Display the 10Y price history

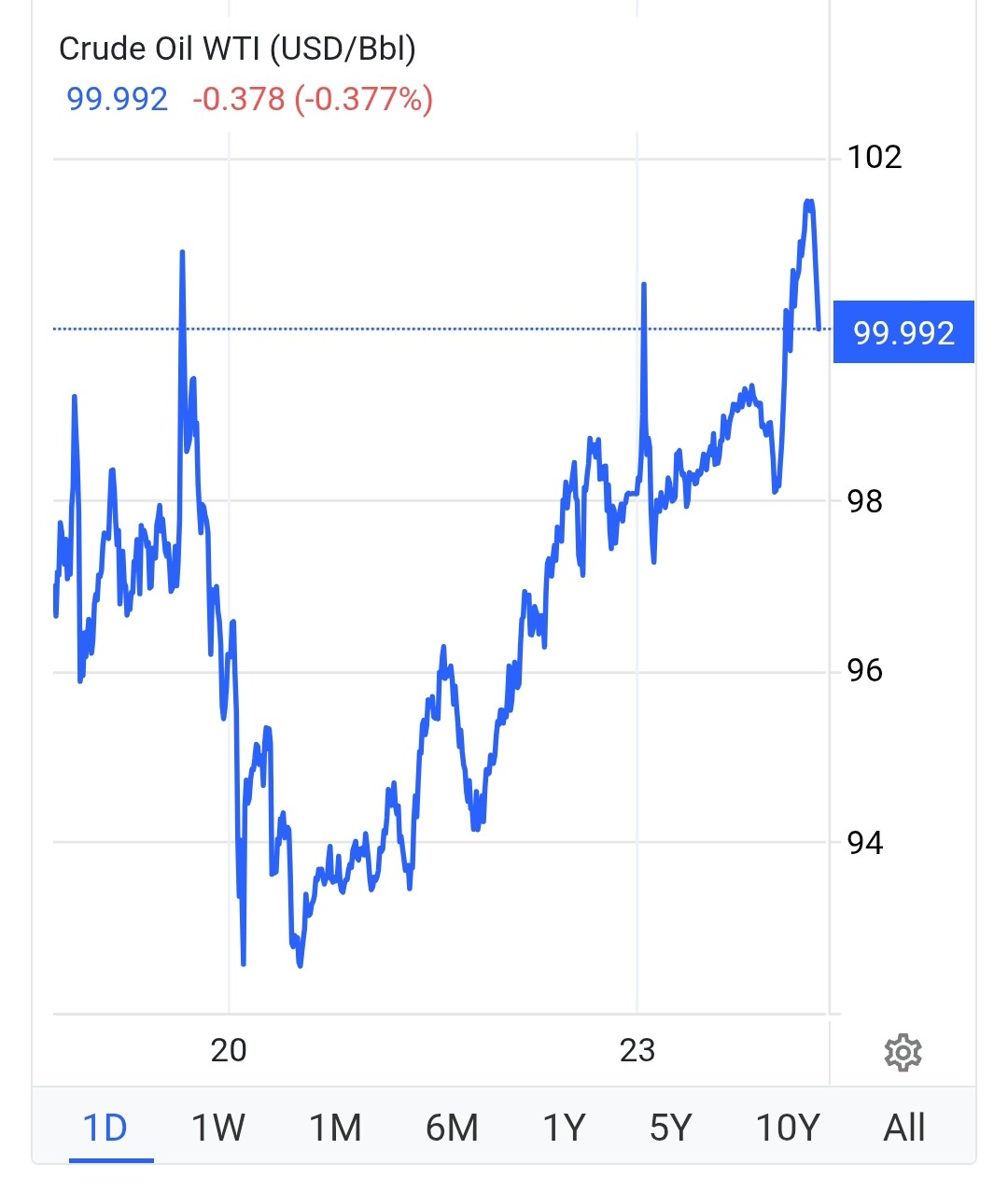[x=788, y=1128]
